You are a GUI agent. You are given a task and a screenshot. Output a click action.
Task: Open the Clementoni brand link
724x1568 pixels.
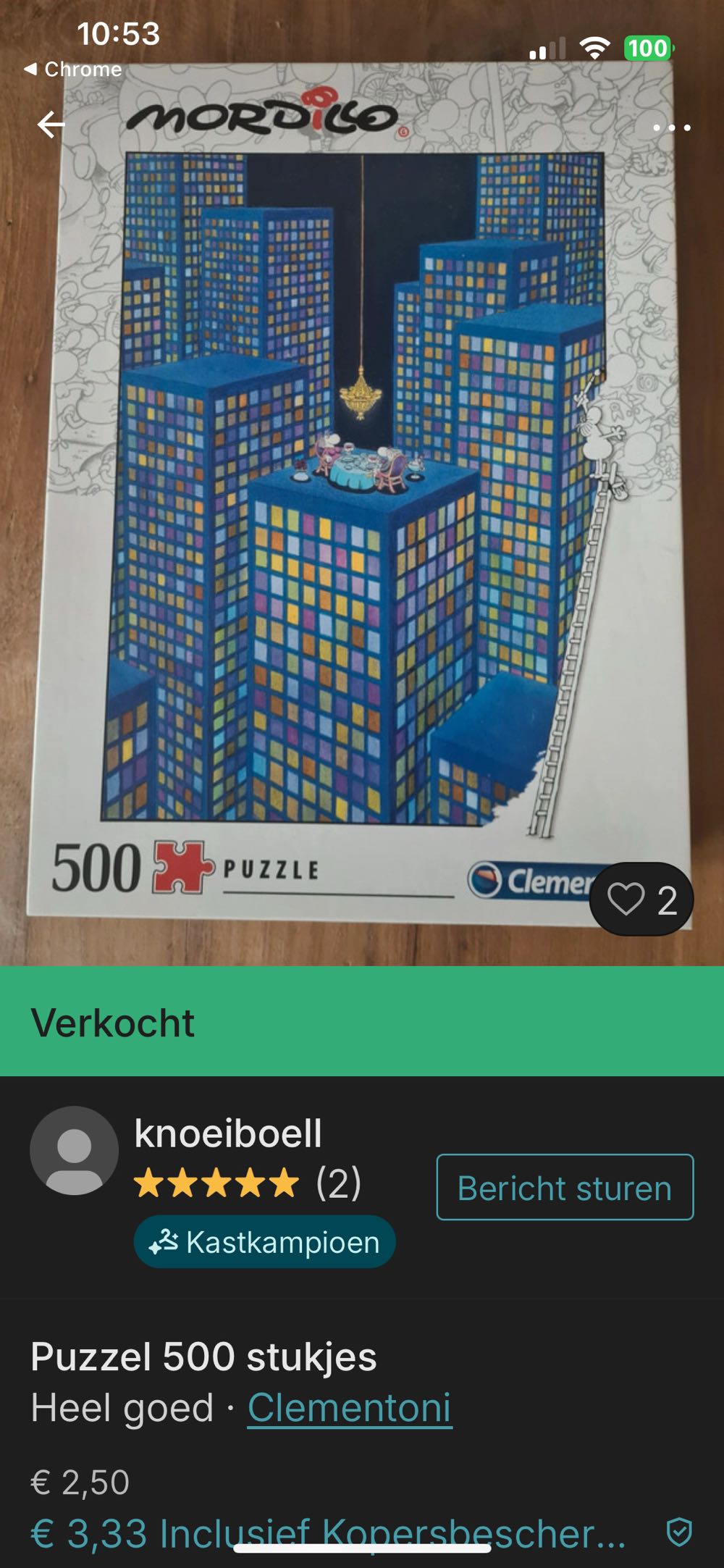pos(350,1408)
